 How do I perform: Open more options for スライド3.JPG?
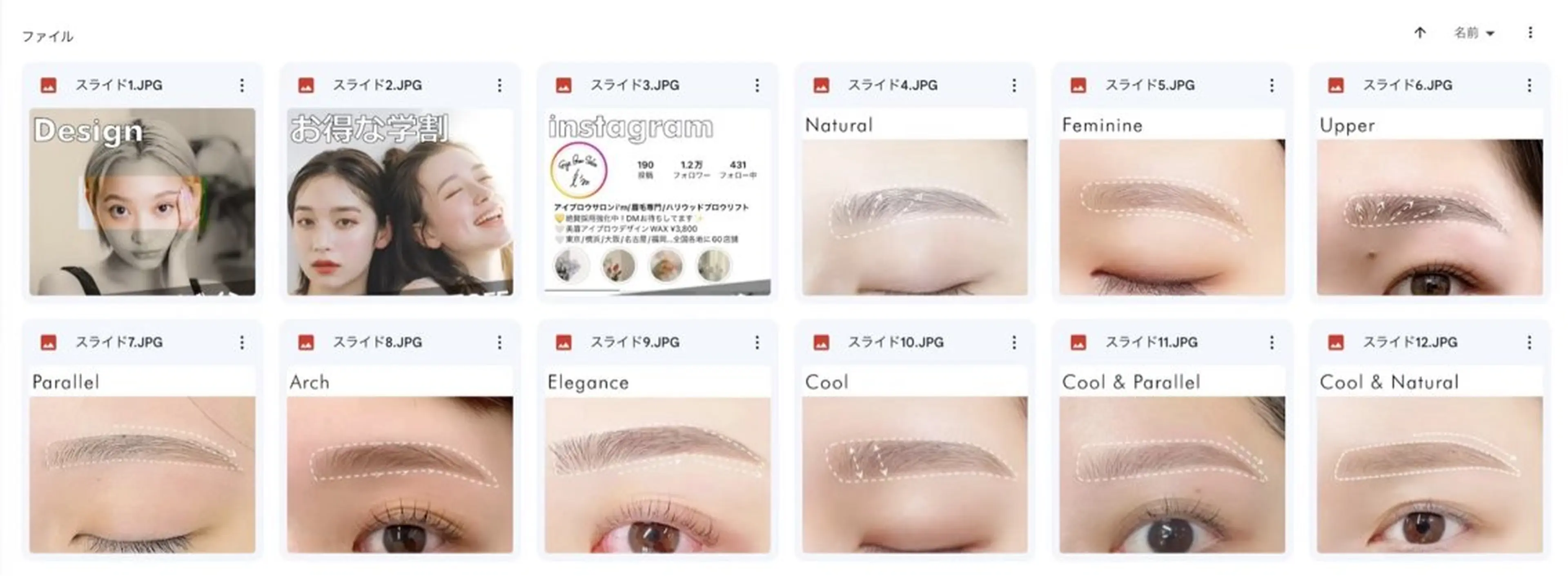[757, 85]
